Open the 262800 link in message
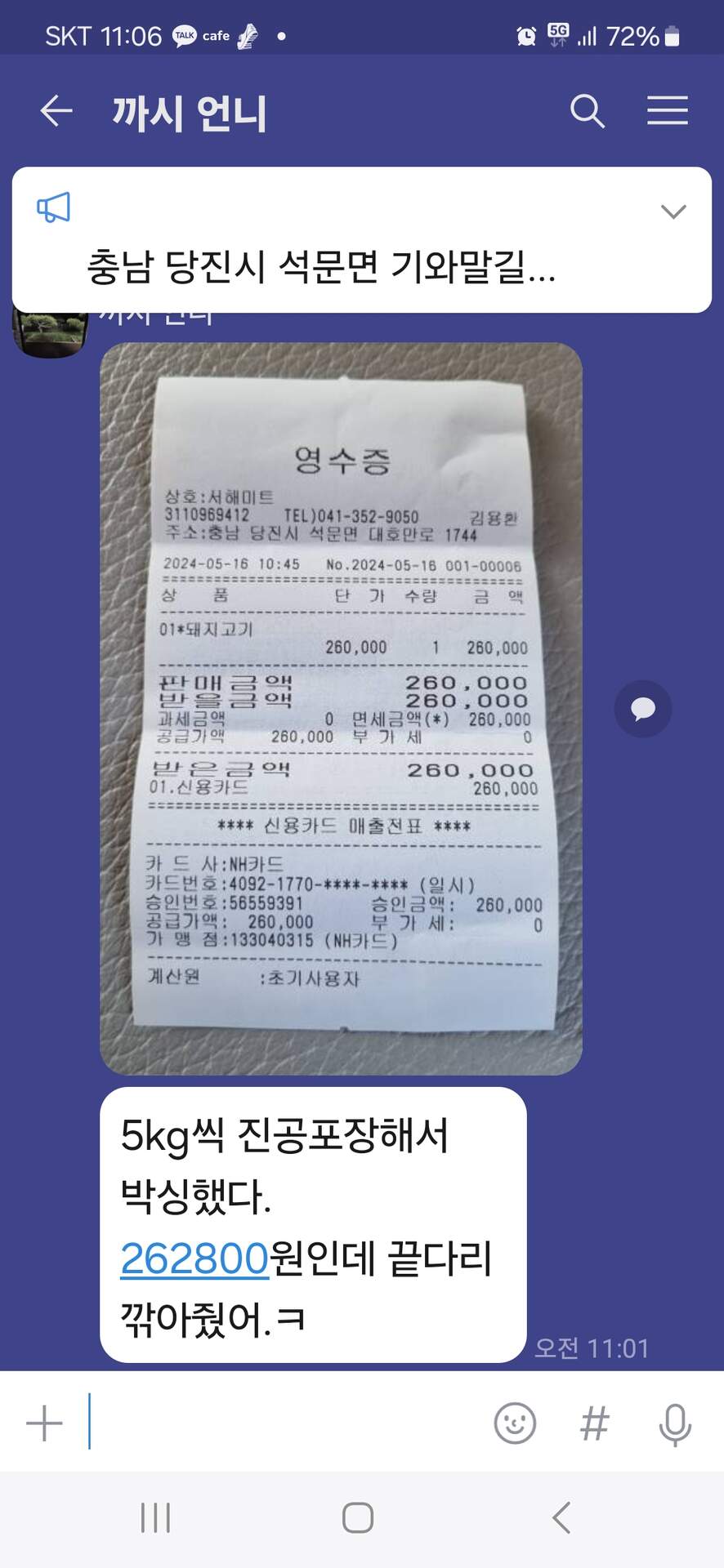724x1568 pixels. (194, 1258)
